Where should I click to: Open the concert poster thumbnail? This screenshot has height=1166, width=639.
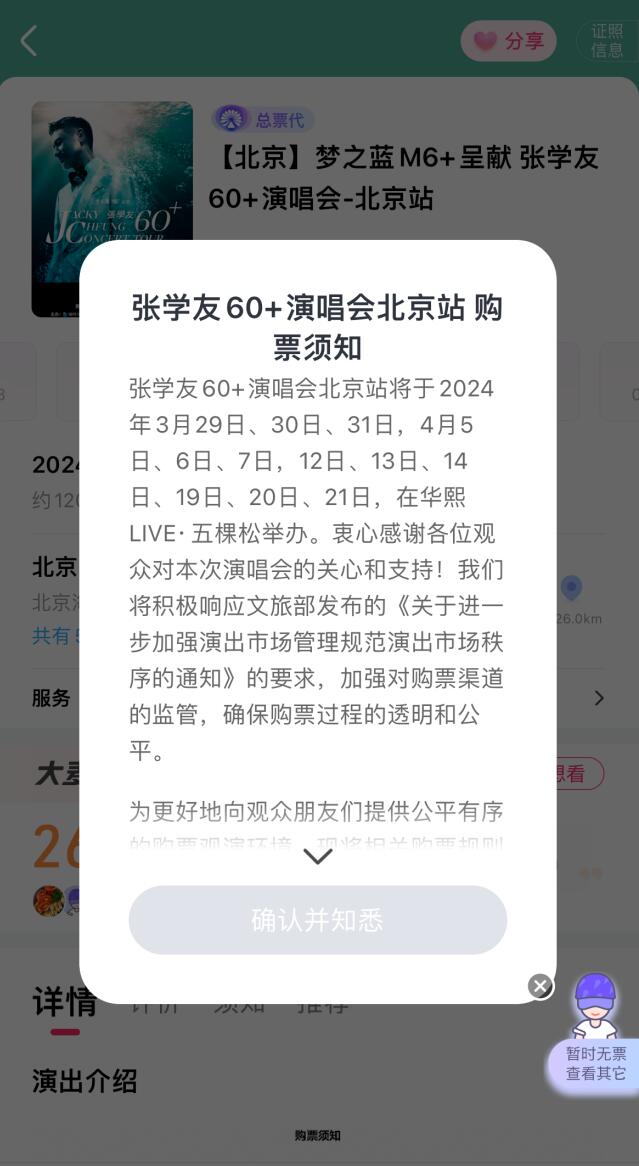(x=110, y=208)
